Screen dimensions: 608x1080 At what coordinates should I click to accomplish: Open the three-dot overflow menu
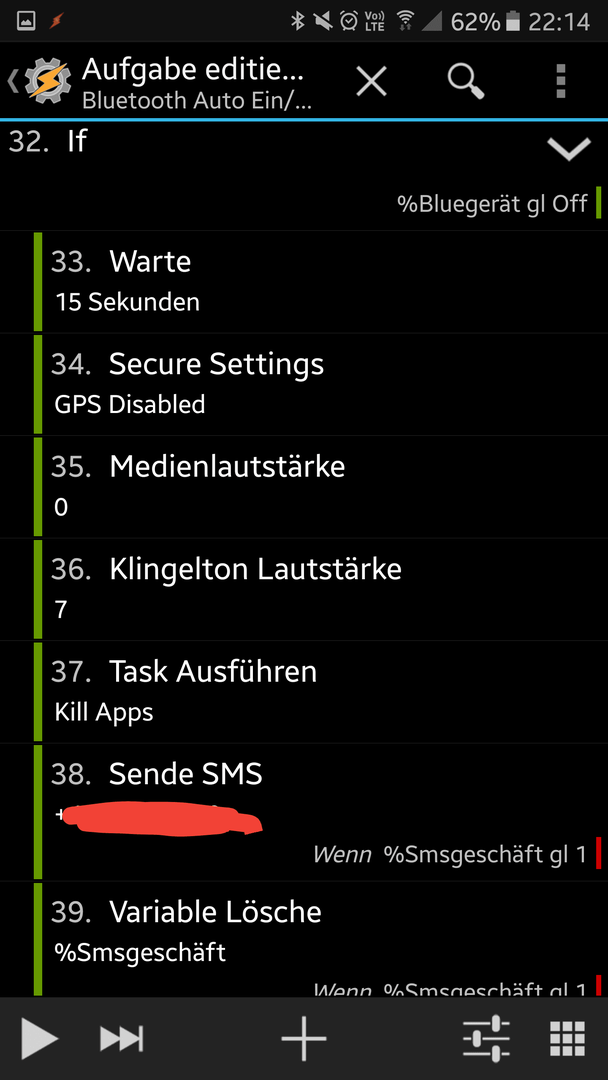coord(560,82)
